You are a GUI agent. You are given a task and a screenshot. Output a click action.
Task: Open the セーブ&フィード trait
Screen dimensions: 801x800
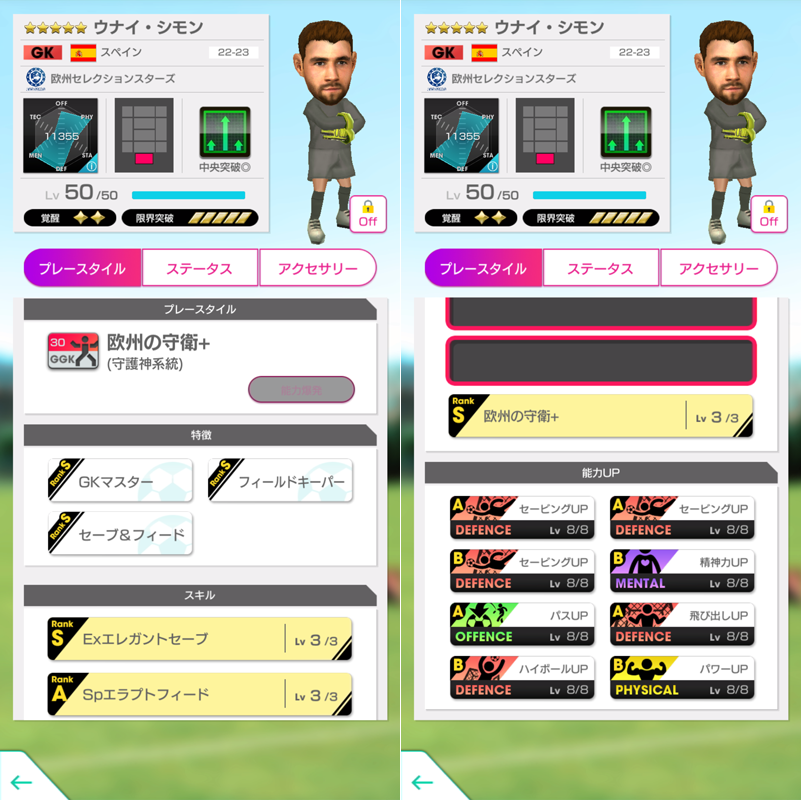click(120, 534)
